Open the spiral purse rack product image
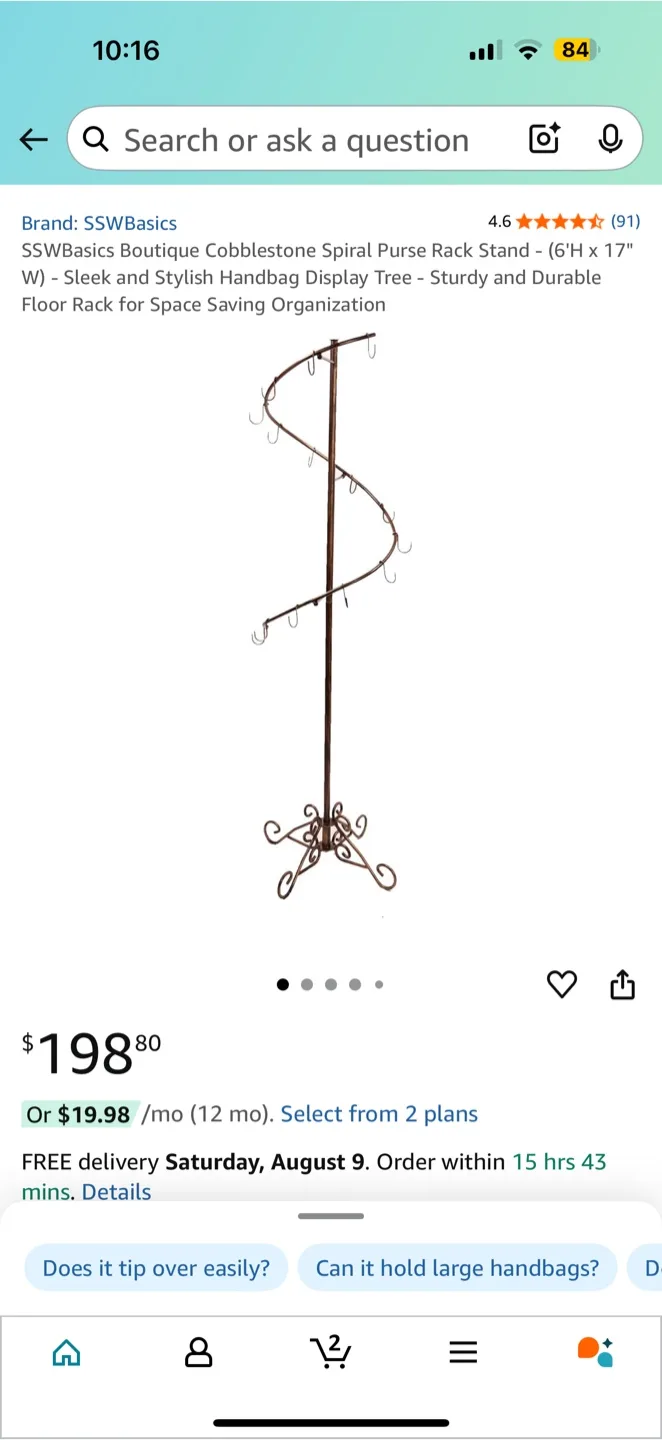This screenshot has width=662, height=1440. 330,615
